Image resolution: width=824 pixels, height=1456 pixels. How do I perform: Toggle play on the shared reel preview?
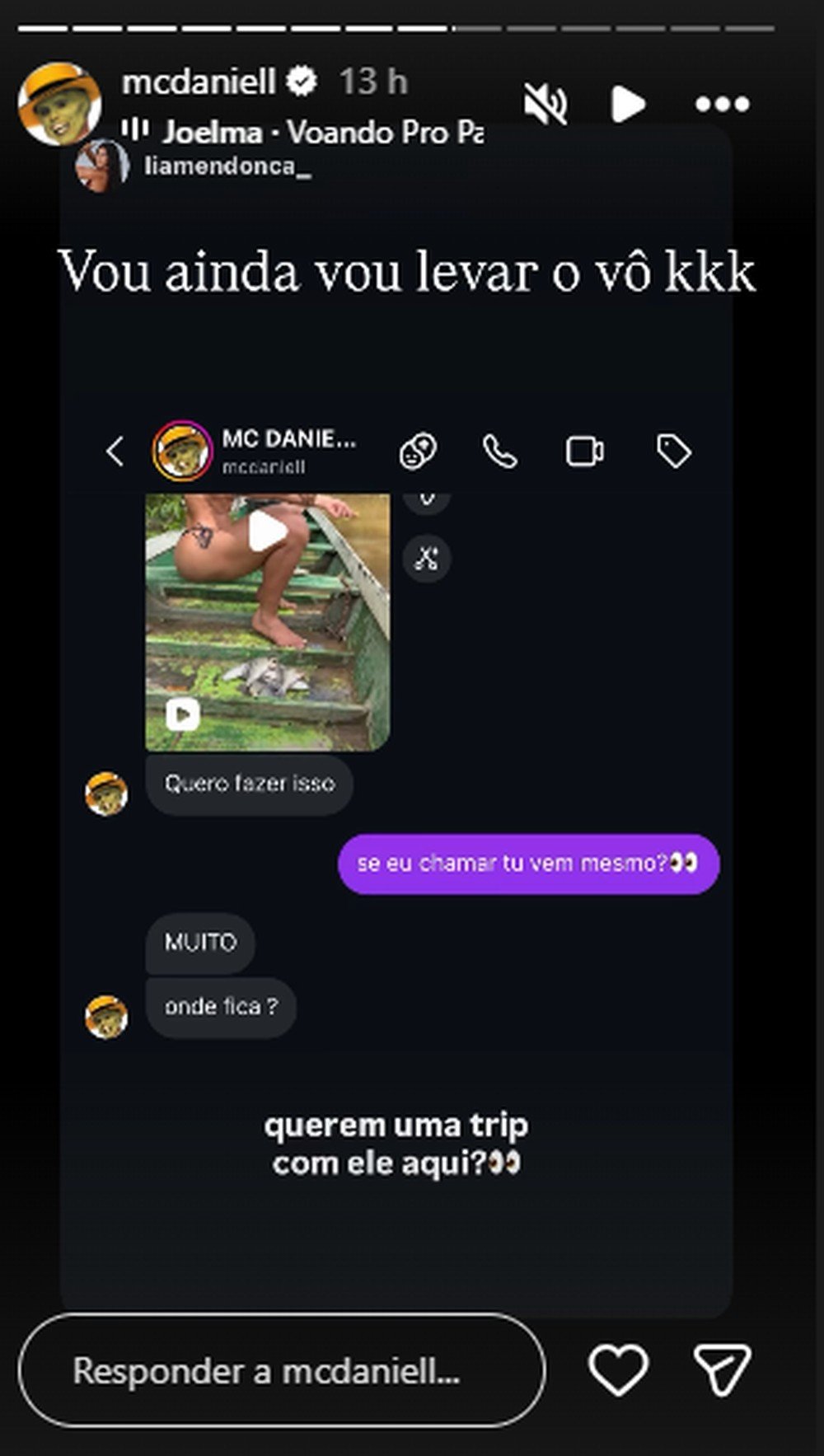[268, 531]
